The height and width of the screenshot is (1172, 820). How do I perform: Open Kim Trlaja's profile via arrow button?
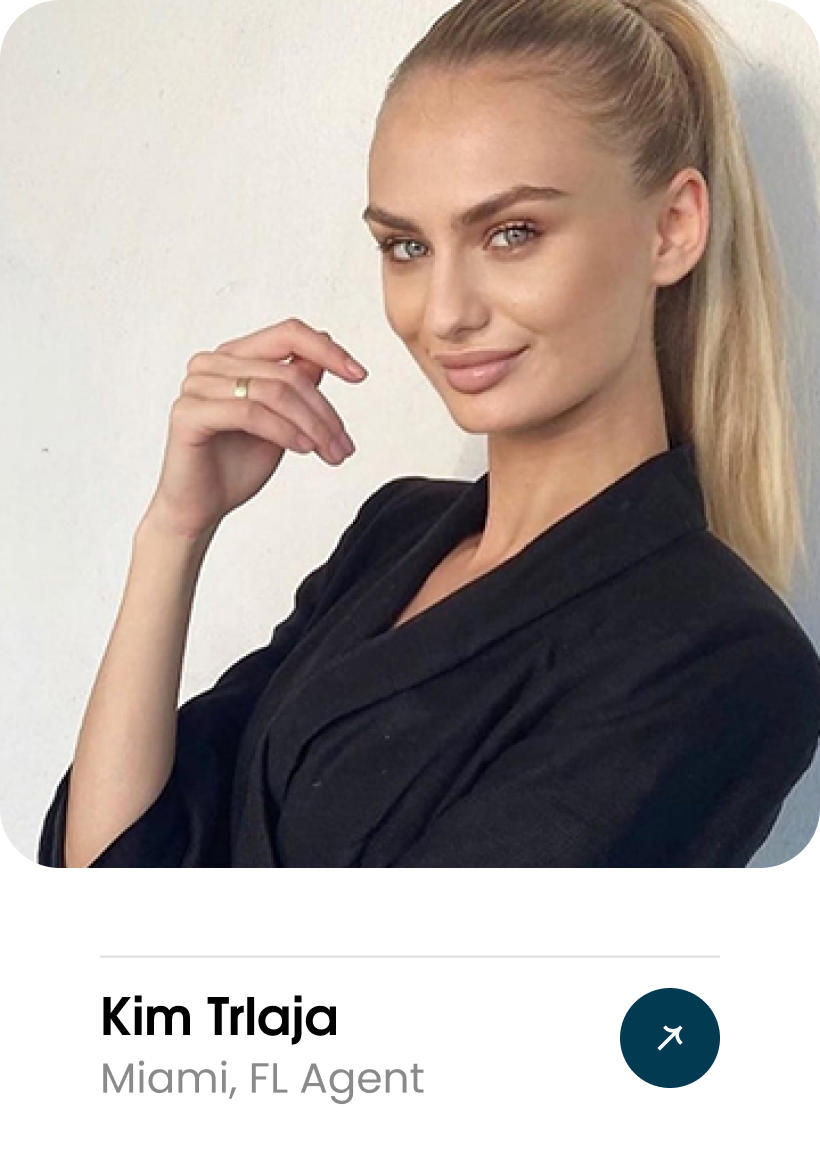click(x=669, y=1038)
